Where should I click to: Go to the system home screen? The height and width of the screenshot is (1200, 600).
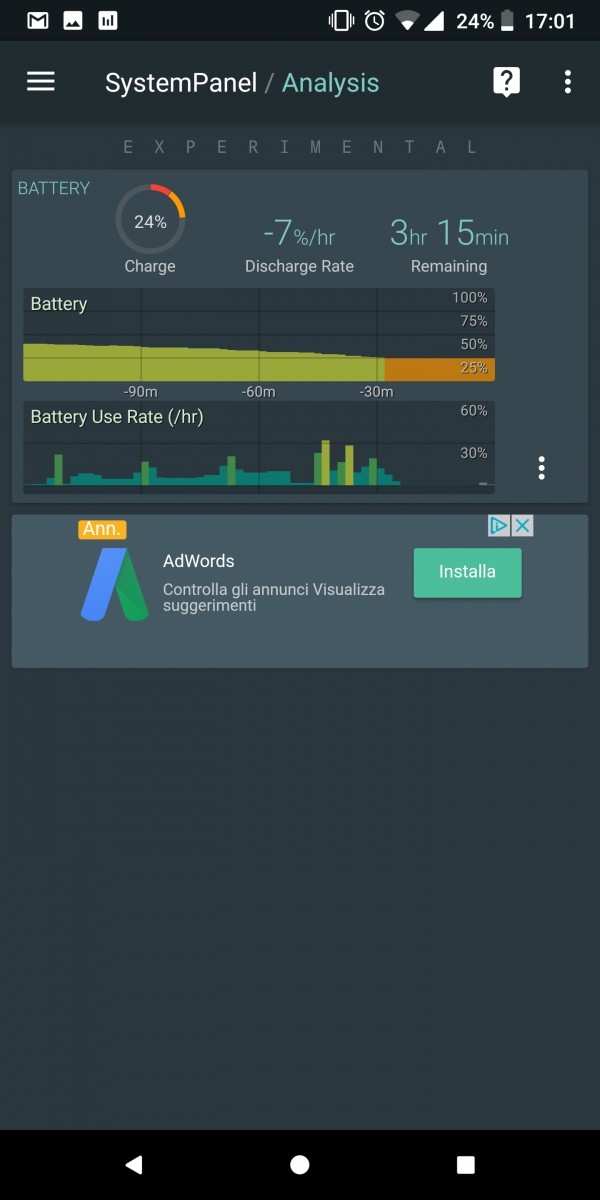click(x=299, y=1164)
